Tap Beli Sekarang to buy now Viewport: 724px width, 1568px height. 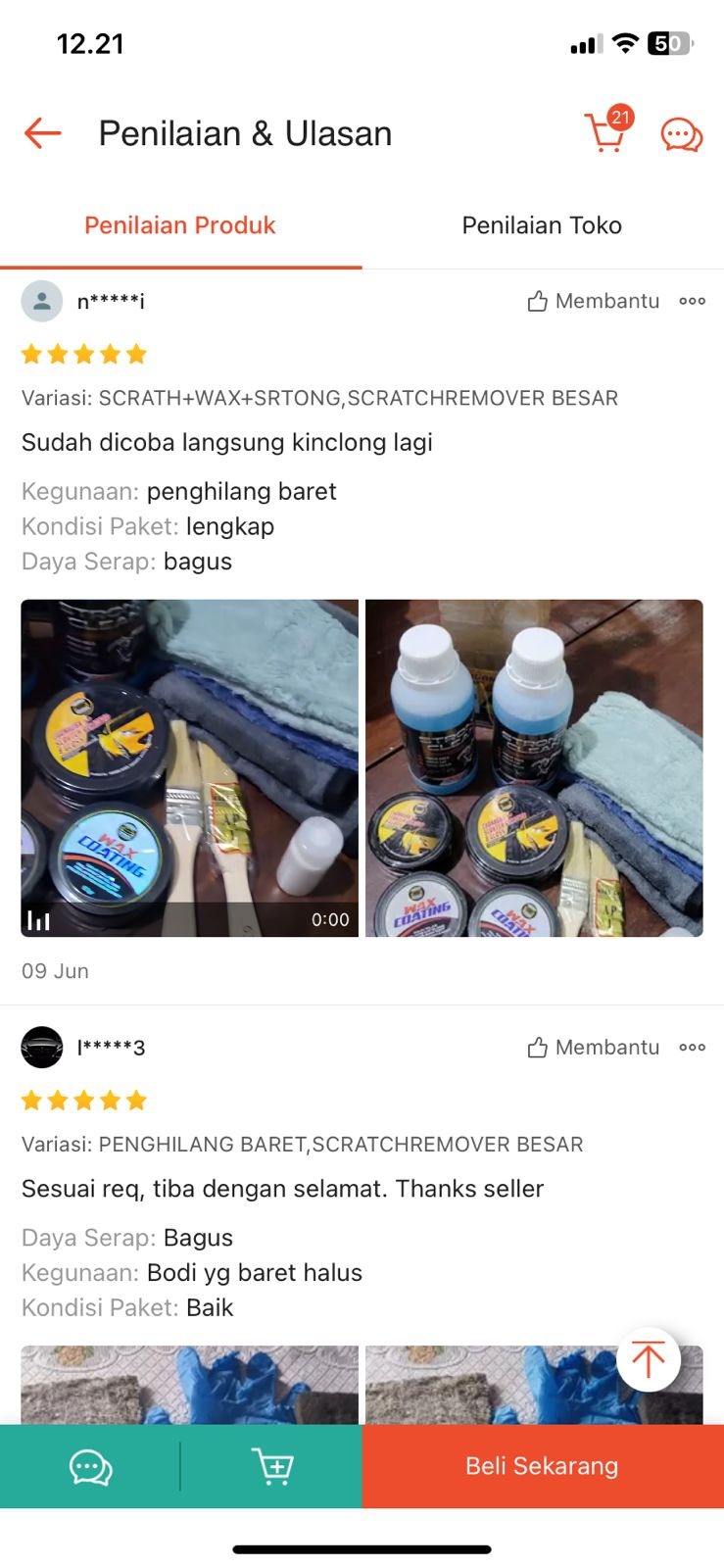point(542,1466)
